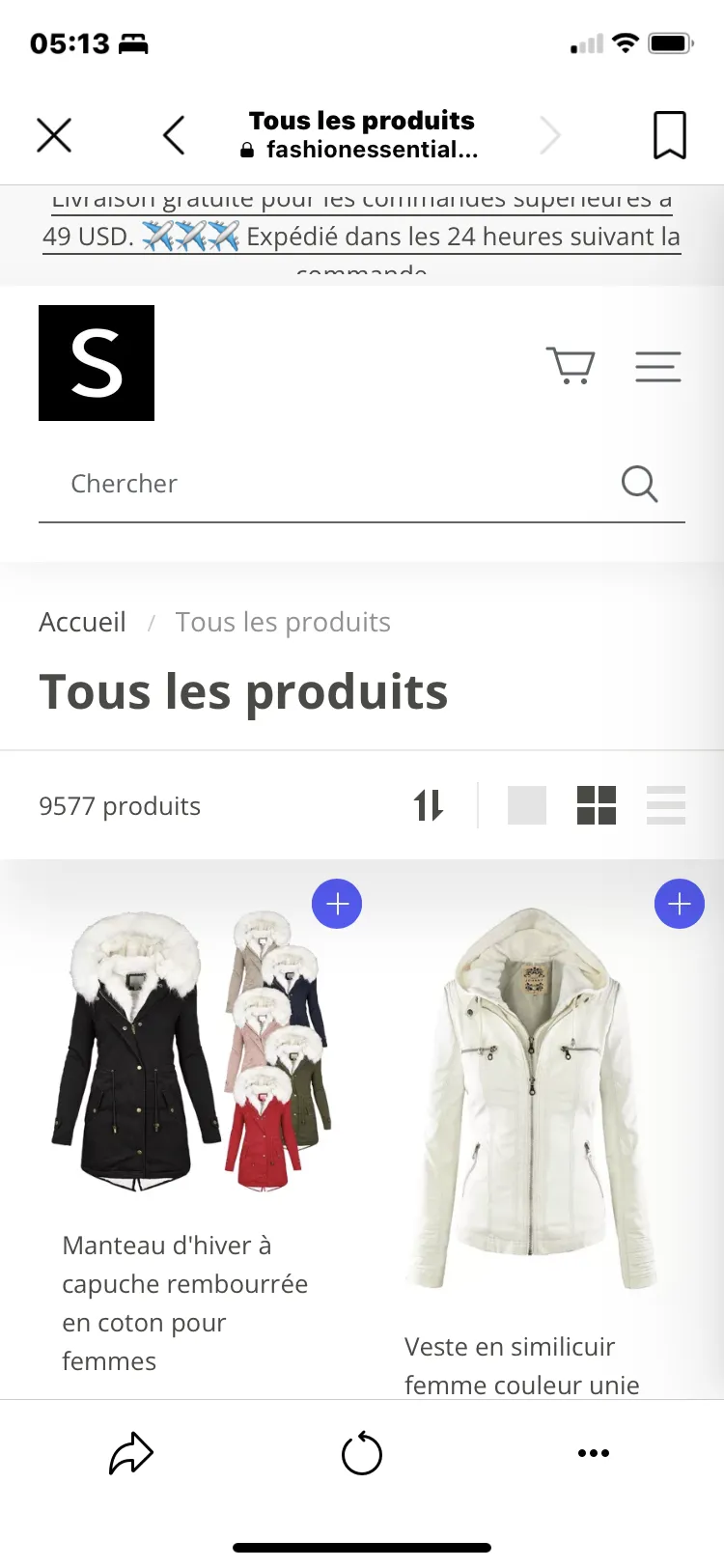The width and height of the screenshot is (724, 1568).
Task: Tap the magnifying glass search icon
Action: point(639,484)
